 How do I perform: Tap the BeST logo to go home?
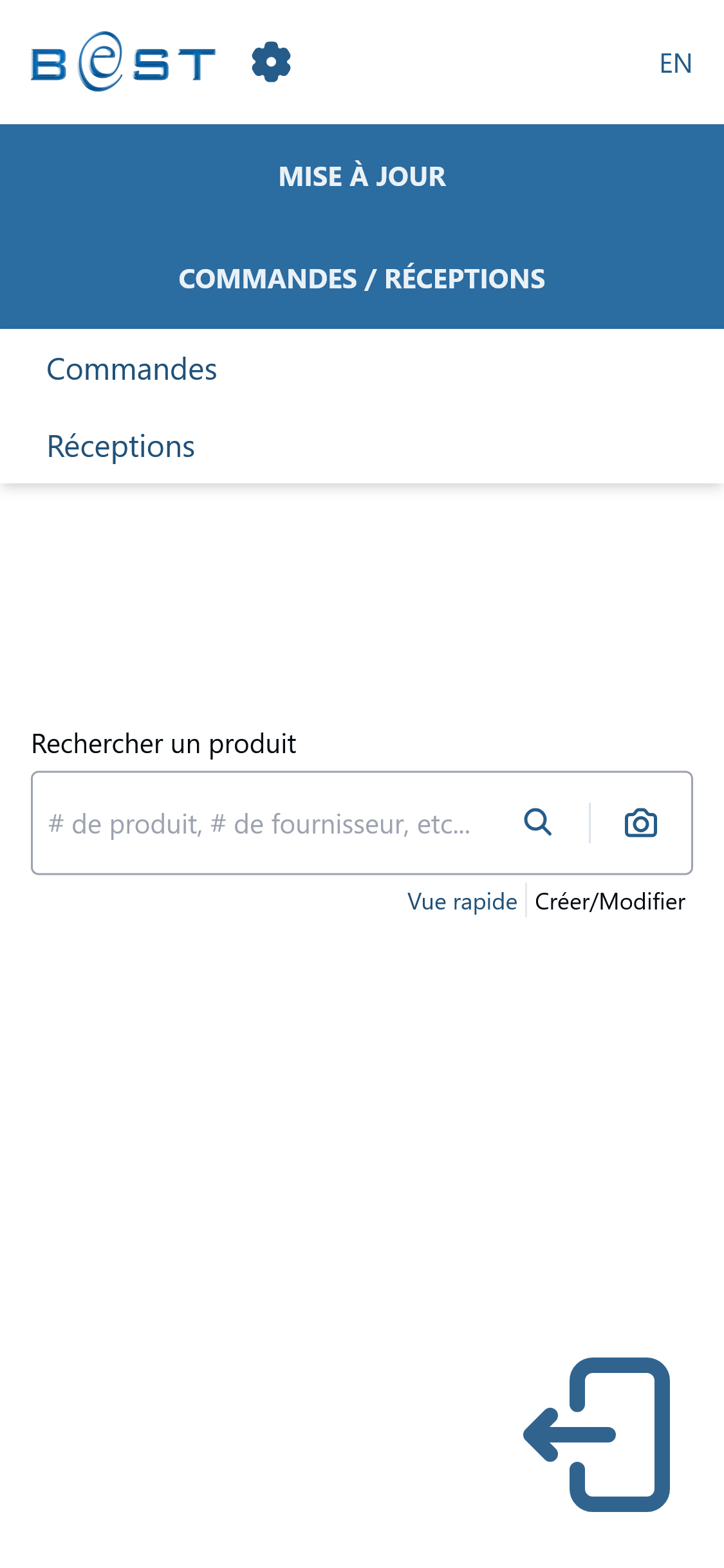123,62
